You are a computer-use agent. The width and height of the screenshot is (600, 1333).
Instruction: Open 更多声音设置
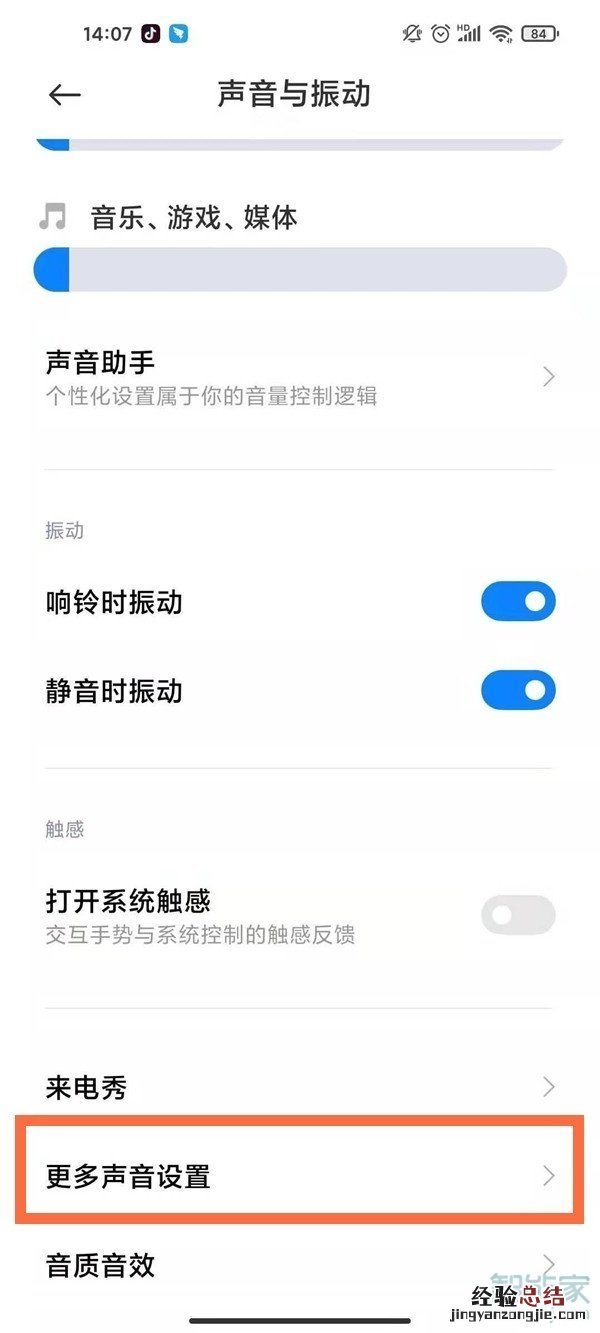[x=300, y=1176]
